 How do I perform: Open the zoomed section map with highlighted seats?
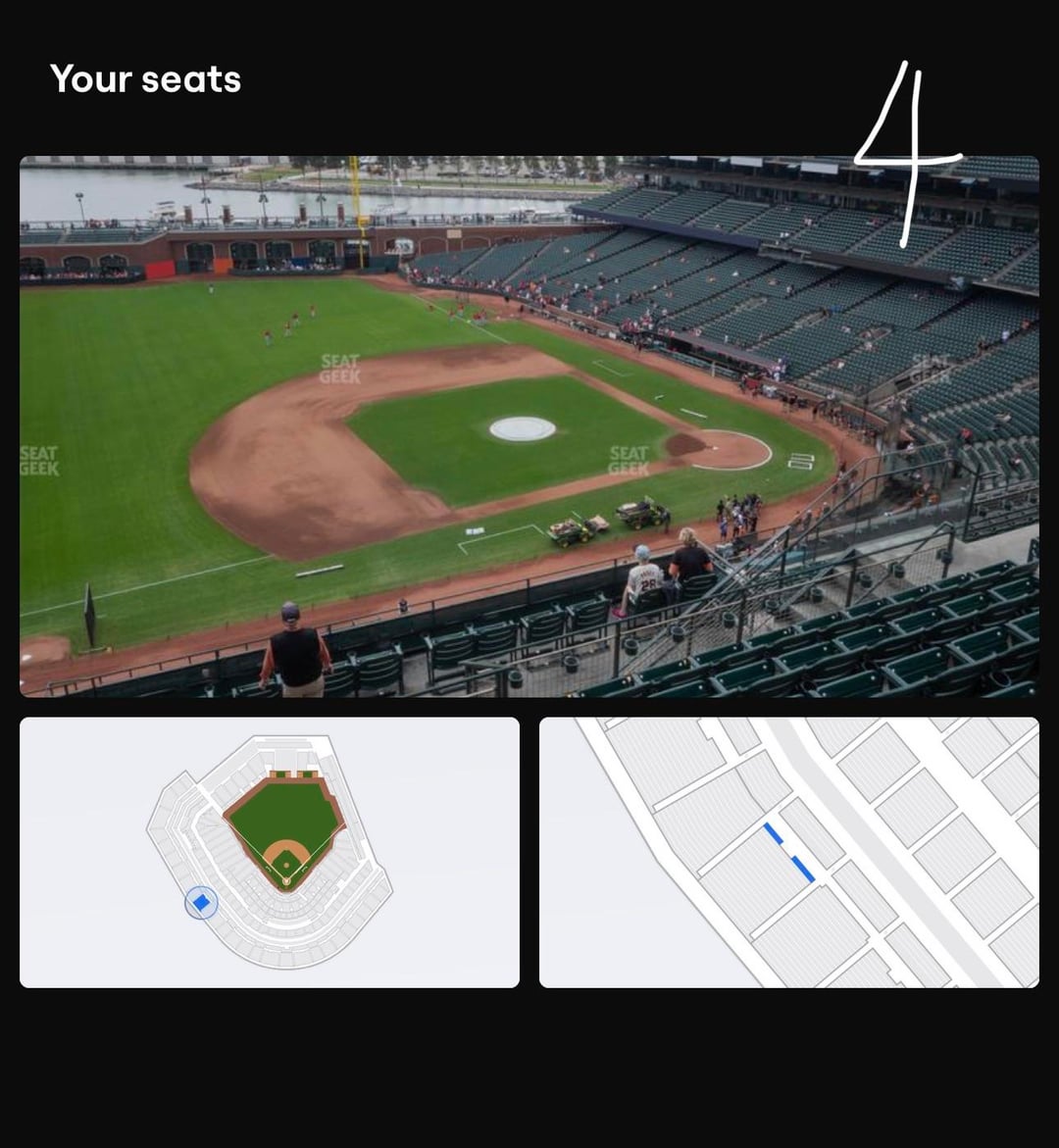coord(789,852)
